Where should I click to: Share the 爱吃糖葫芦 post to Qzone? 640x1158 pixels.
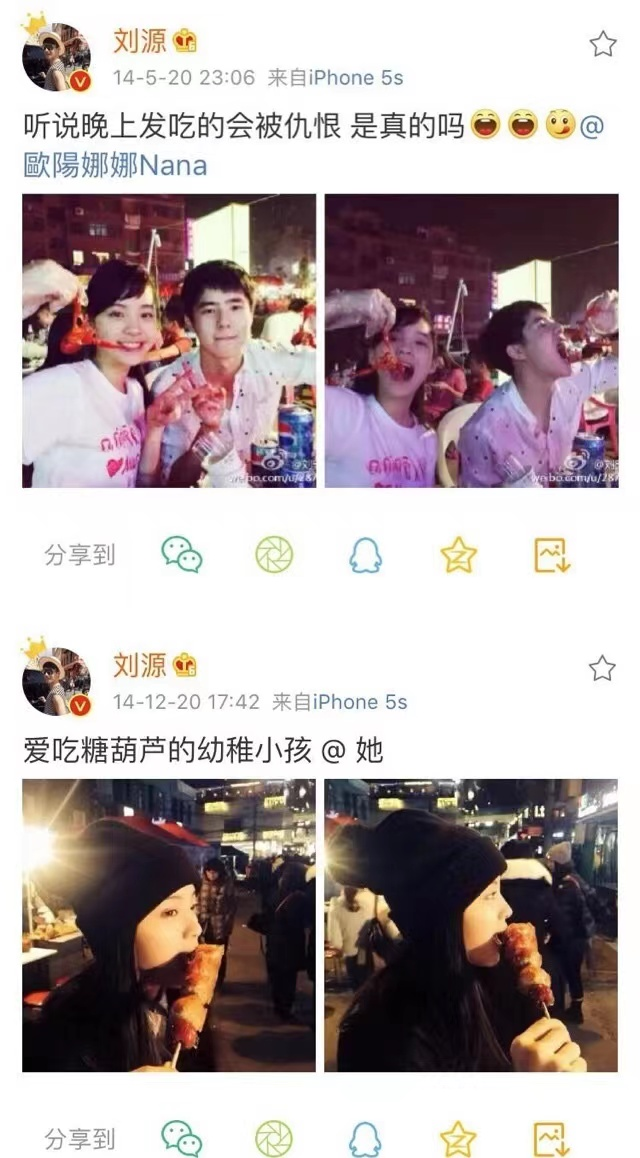point(459,1138)
